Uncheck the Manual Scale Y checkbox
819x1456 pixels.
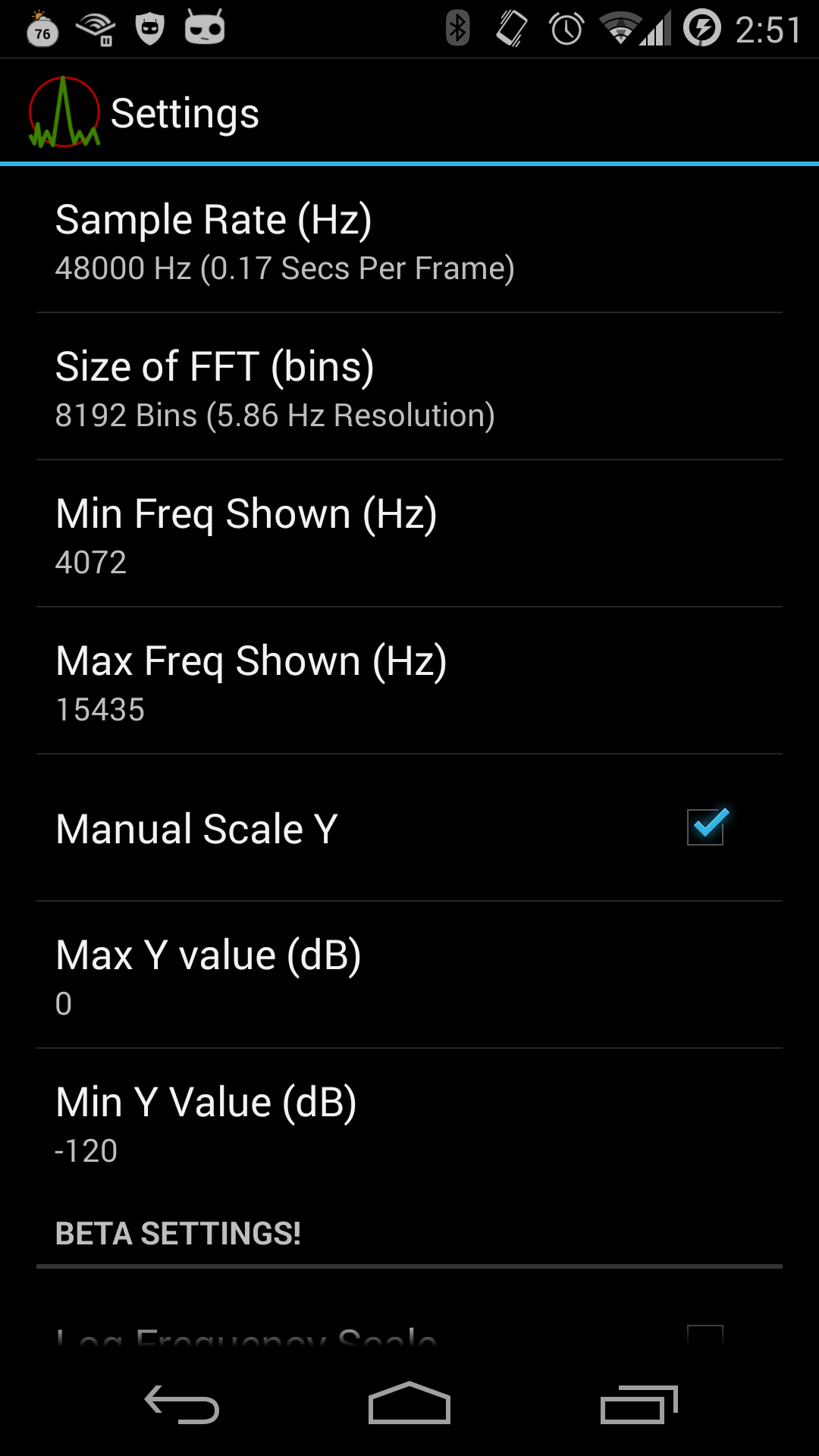(705, 827)
